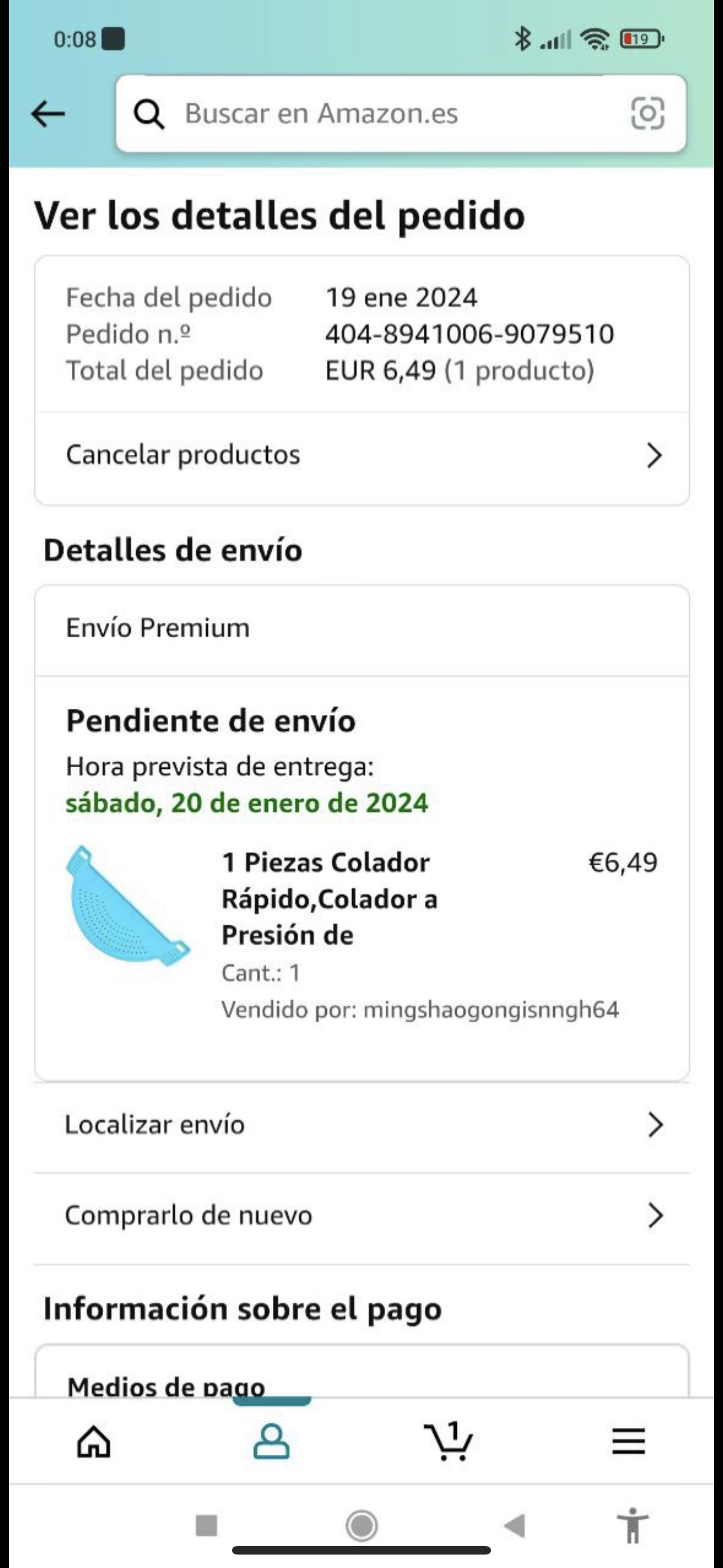Switch to the account profile tab
Screen dimensions: 723x1568
pos(271,1441)
